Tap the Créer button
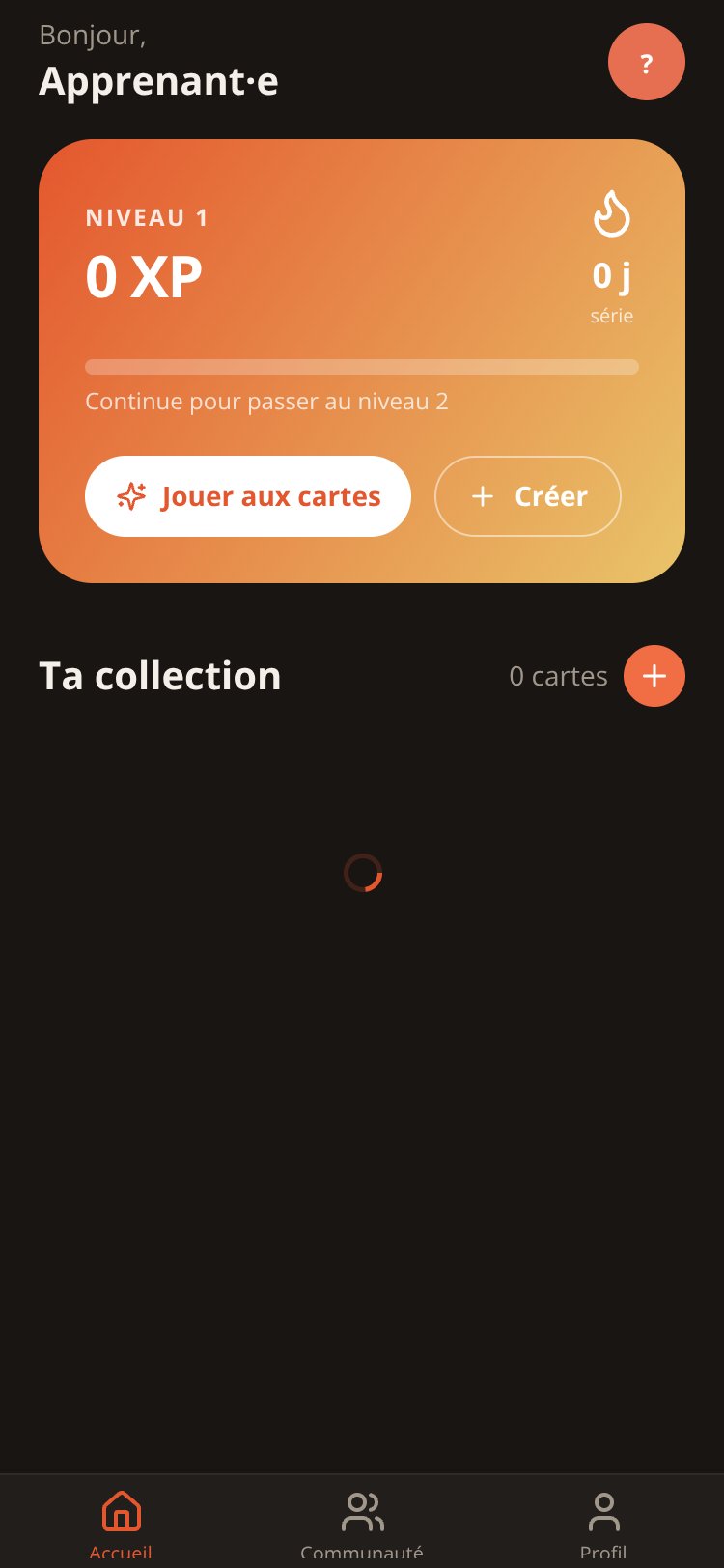The image size is (724, 1568). click(528, 496)
